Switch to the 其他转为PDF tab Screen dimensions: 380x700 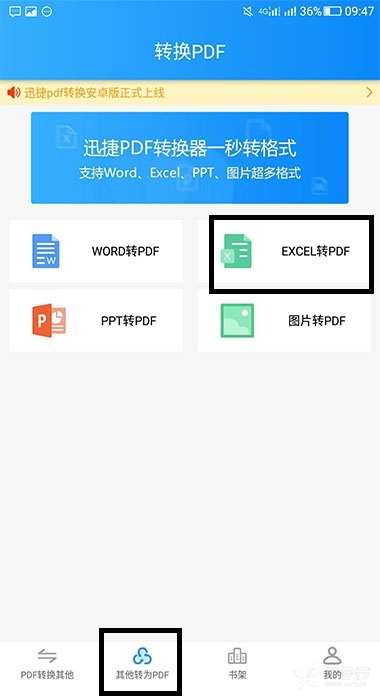[142, 665]
